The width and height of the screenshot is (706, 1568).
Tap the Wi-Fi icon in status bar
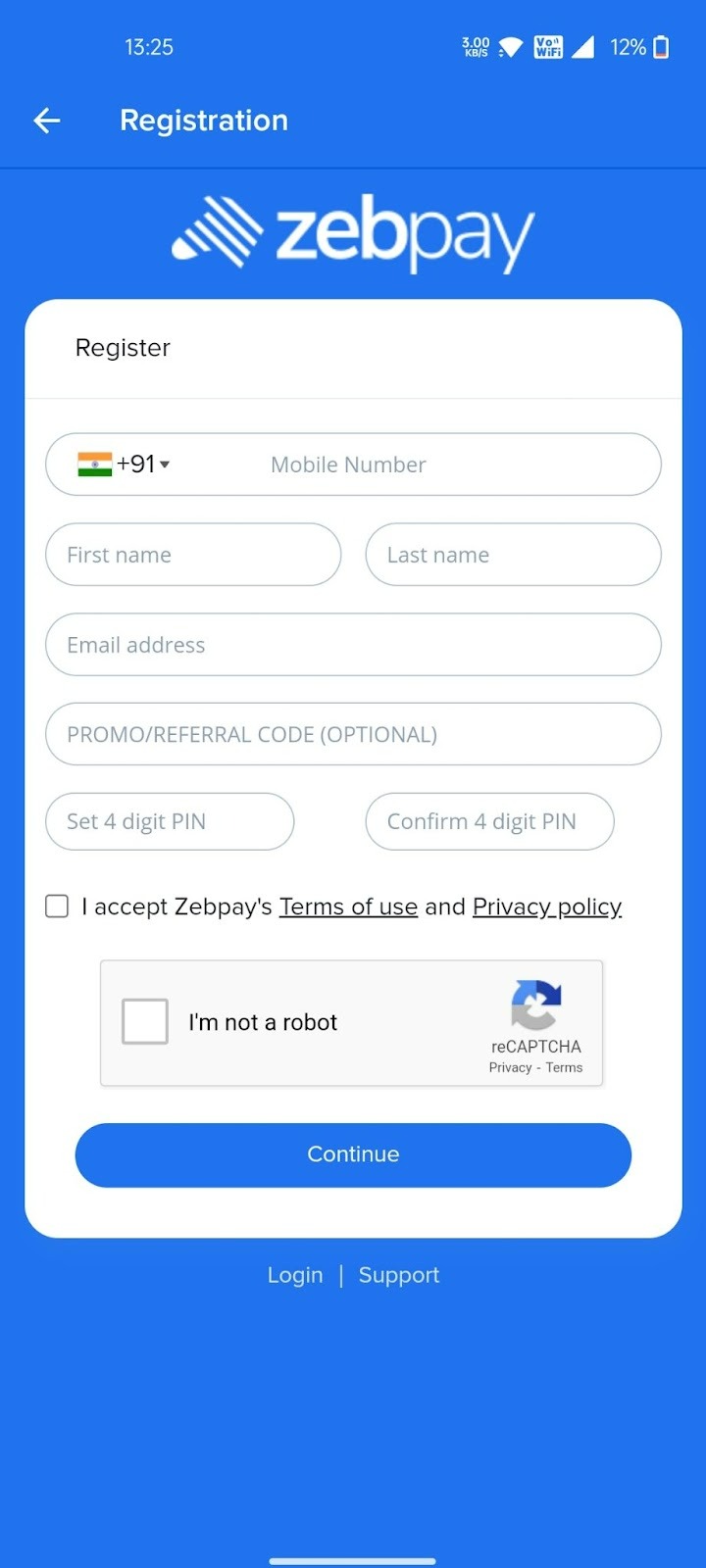512,46
